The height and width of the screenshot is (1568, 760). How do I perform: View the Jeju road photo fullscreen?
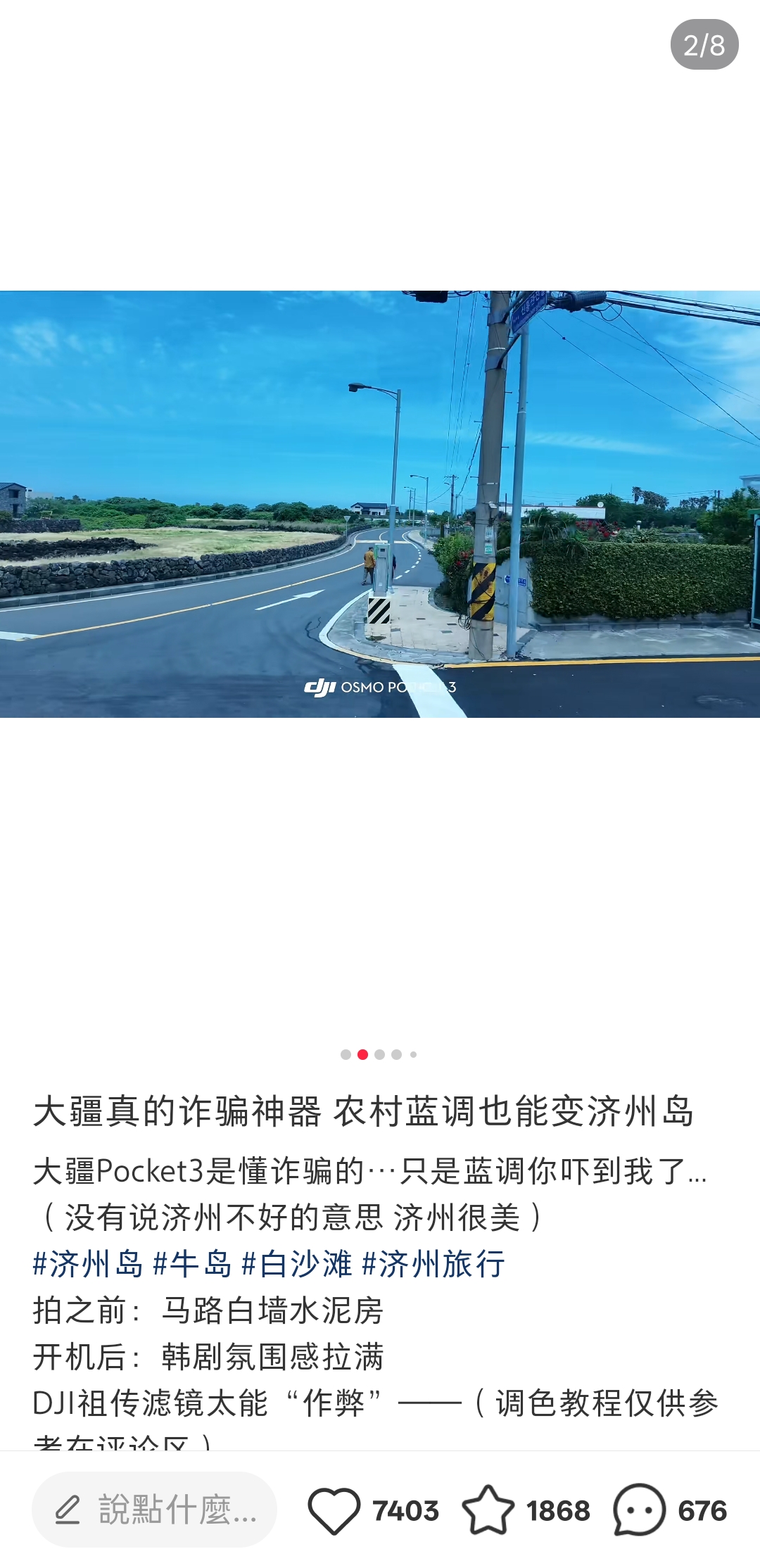click(x=380, y=504)
